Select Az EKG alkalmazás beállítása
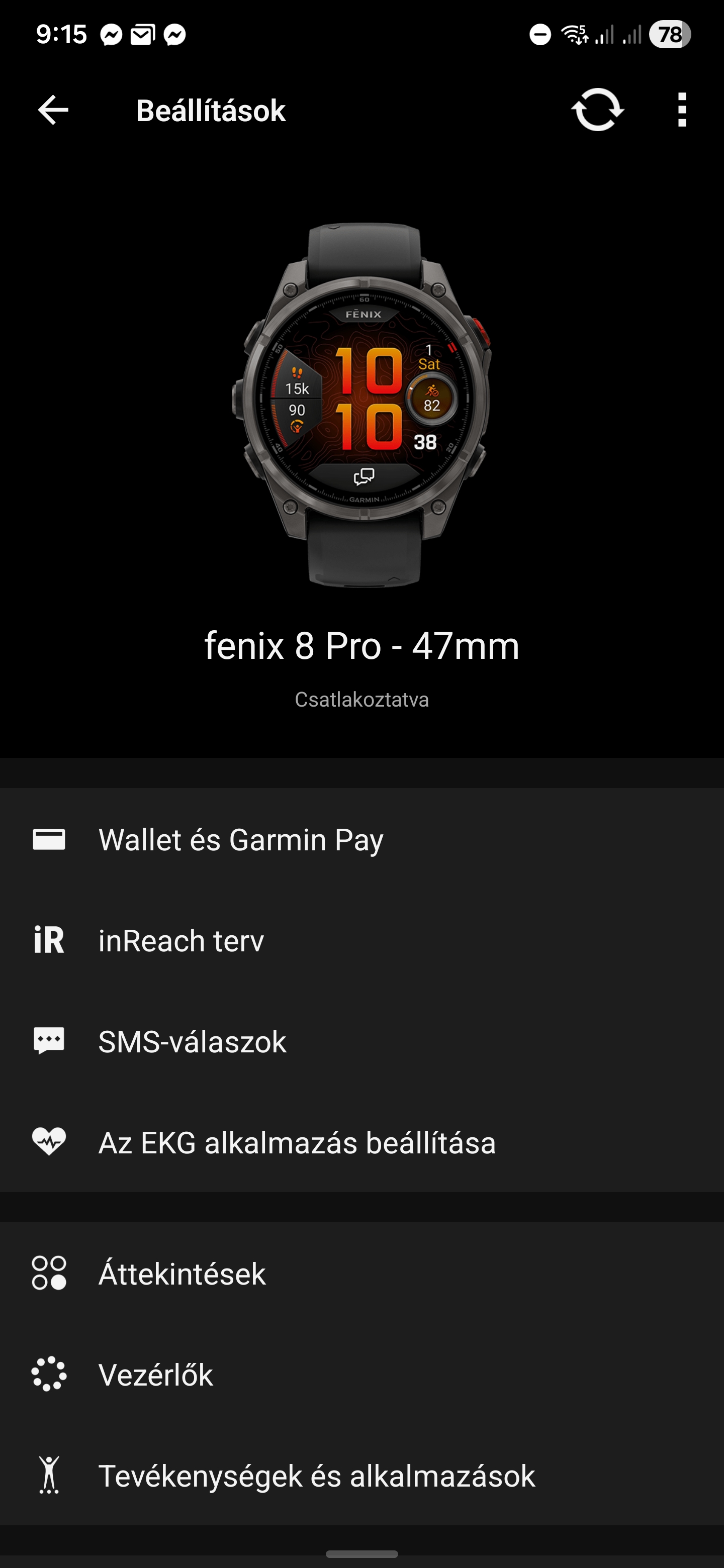 click(361, 1142)
